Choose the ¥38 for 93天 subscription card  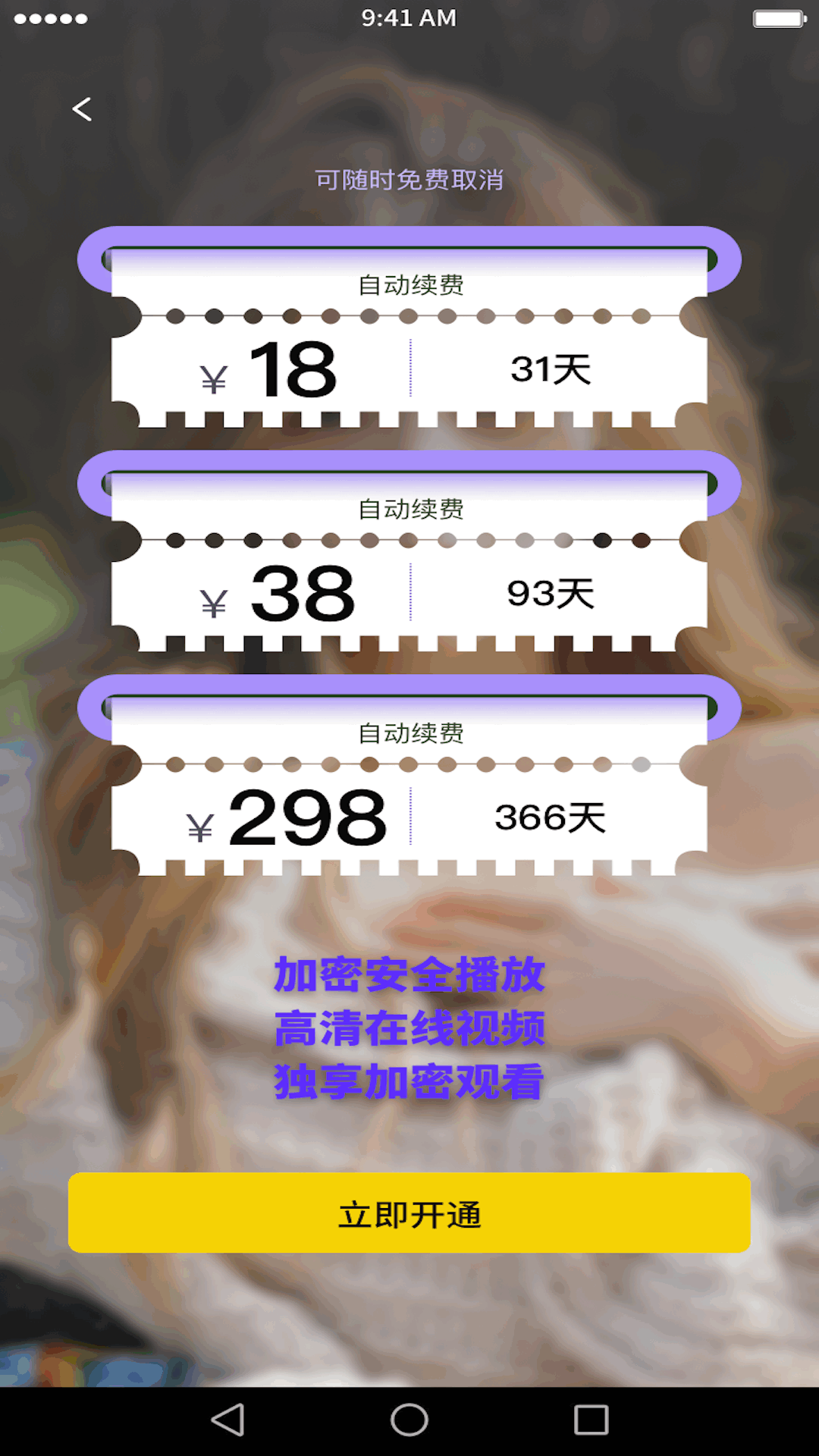point(409,580)
